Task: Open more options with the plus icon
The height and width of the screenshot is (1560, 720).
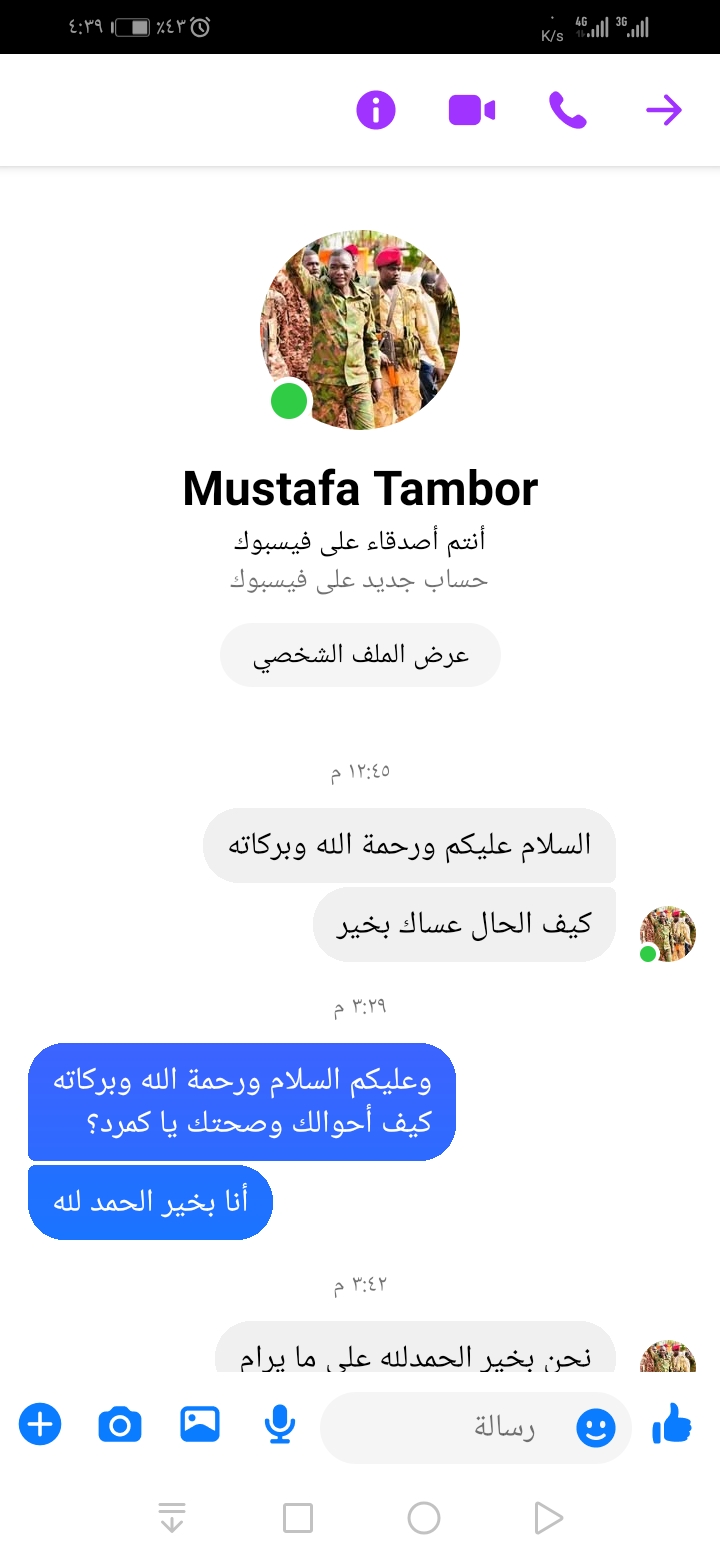Action: pos(40,1424)
